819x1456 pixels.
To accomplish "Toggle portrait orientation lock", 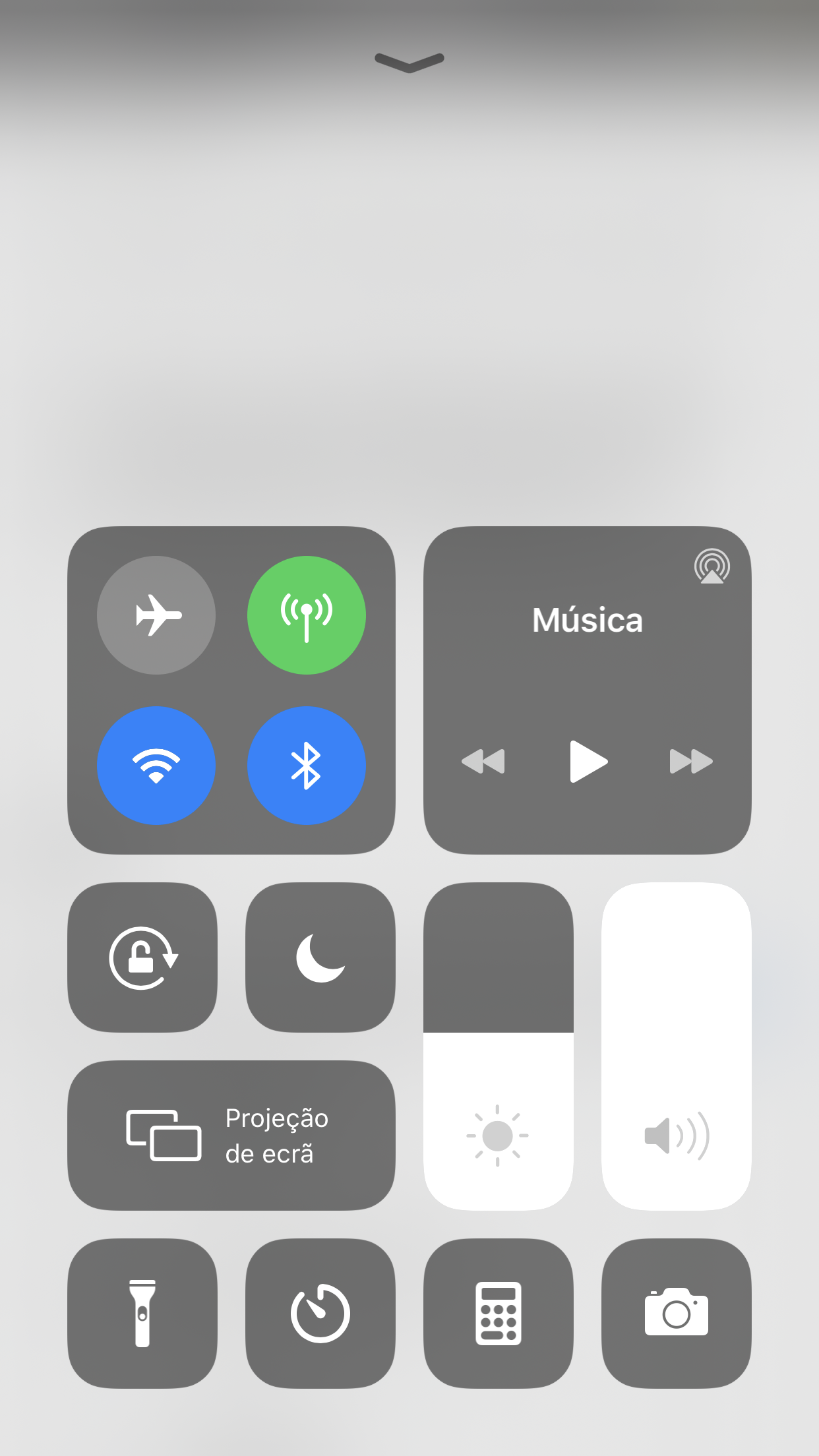I will 142,957.
